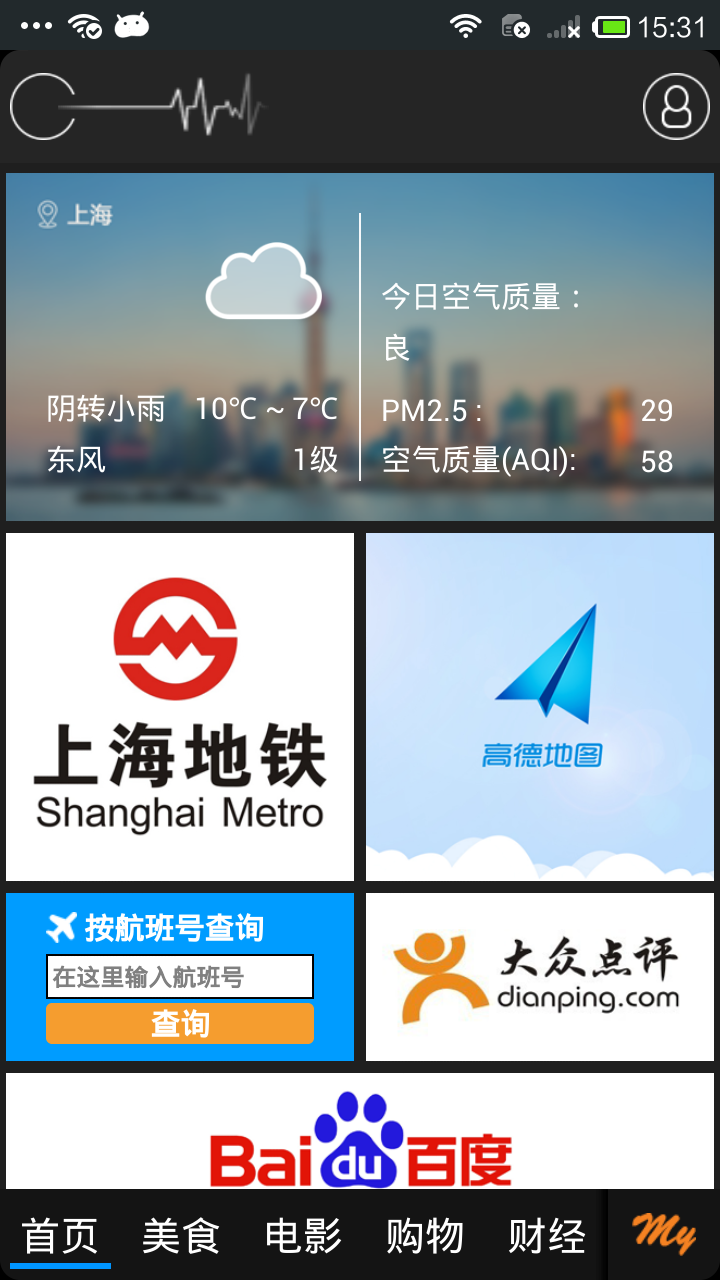Tap the Shanghai Metro logo tile
This screenshot has width=720, height=1280.
tap(179, 705)
